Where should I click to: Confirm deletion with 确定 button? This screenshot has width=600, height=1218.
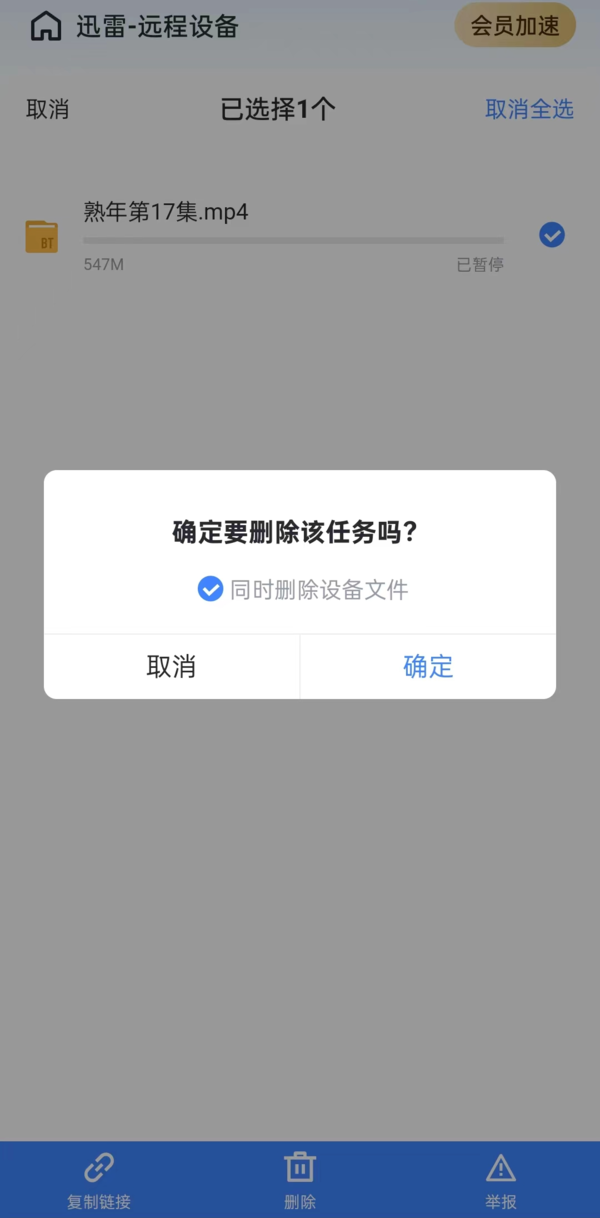[428, 666]
